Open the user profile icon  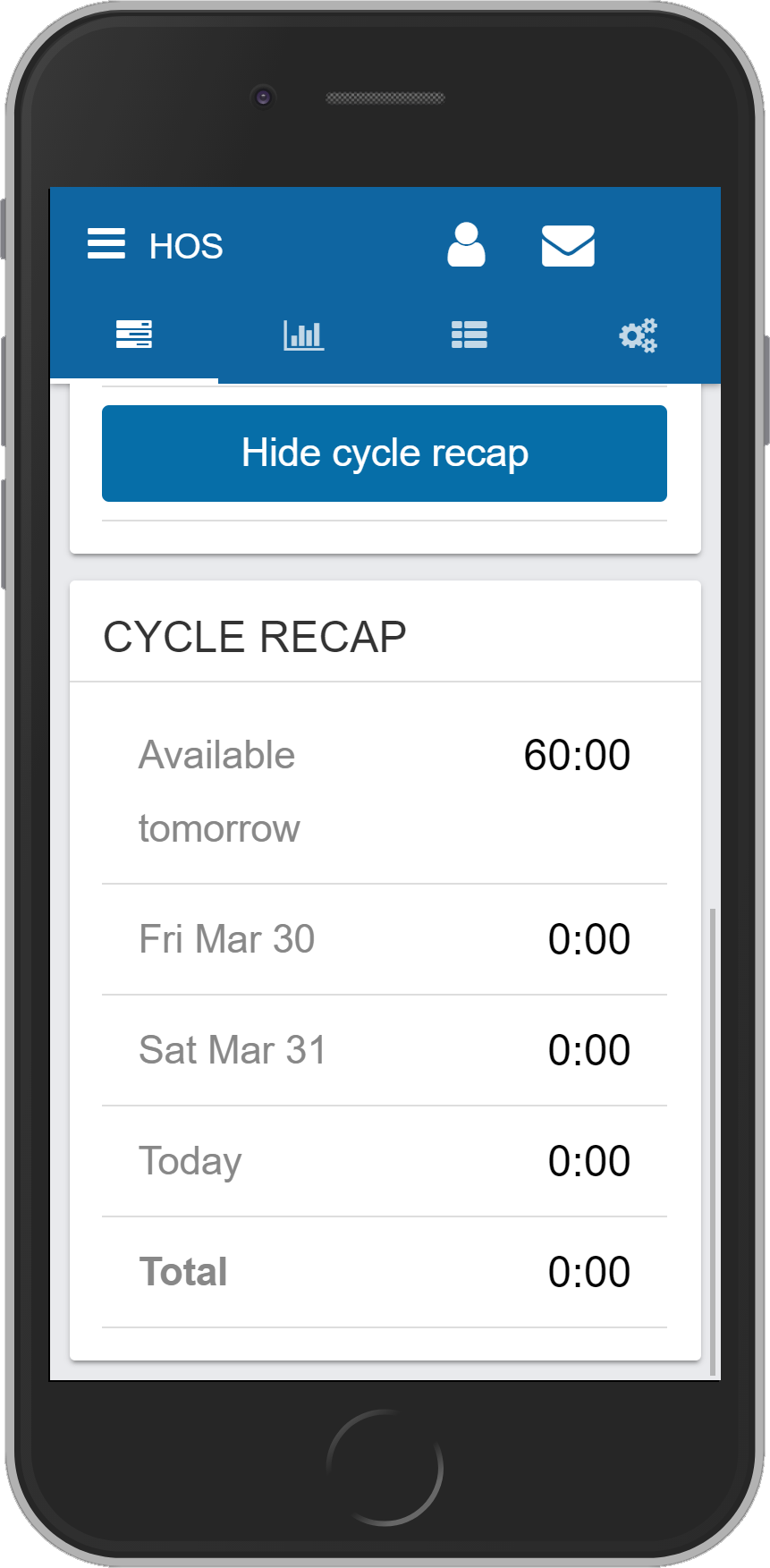[x=466, y=245]
